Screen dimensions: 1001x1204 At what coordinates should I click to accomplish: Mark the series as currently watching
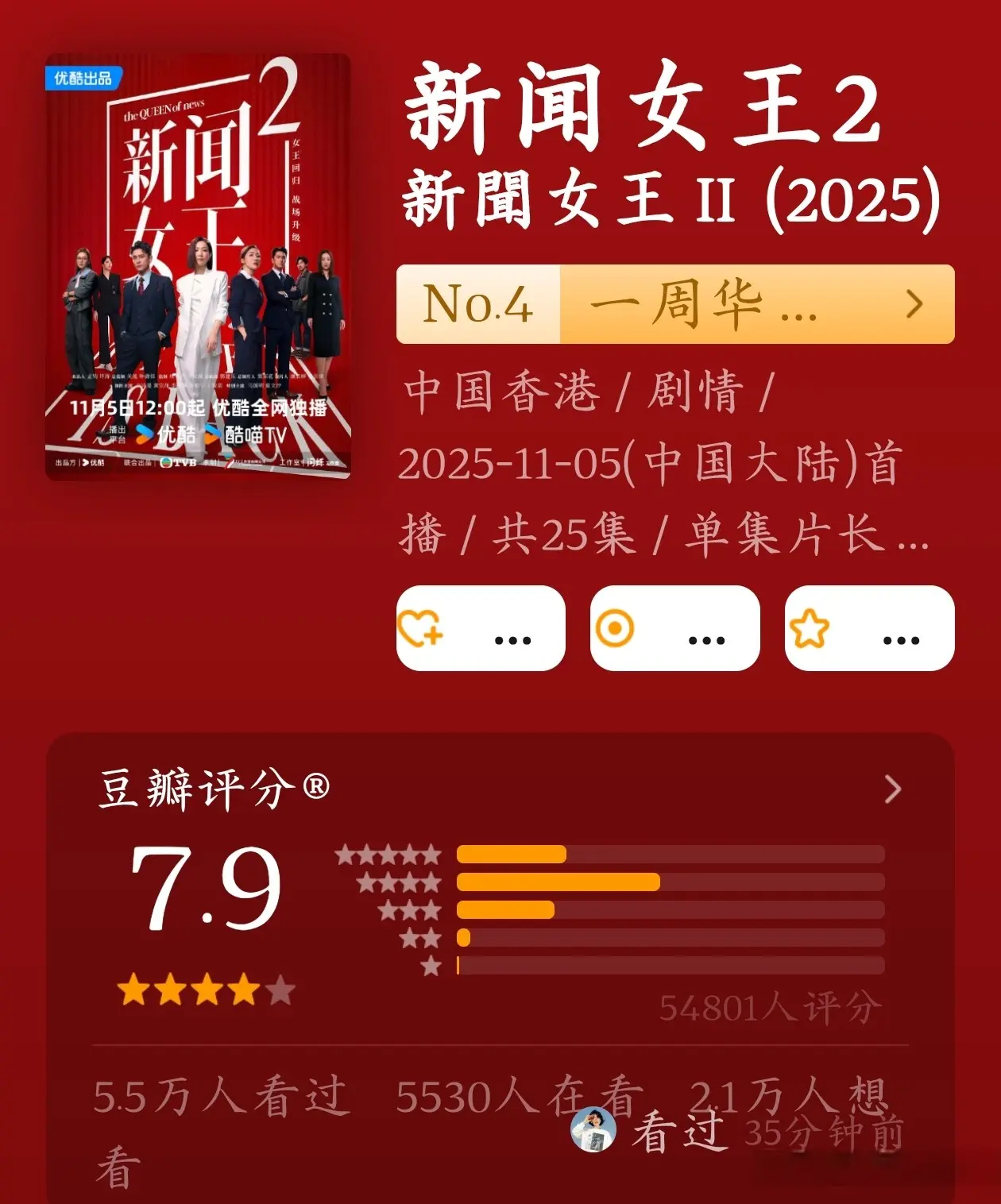(674, 628)
